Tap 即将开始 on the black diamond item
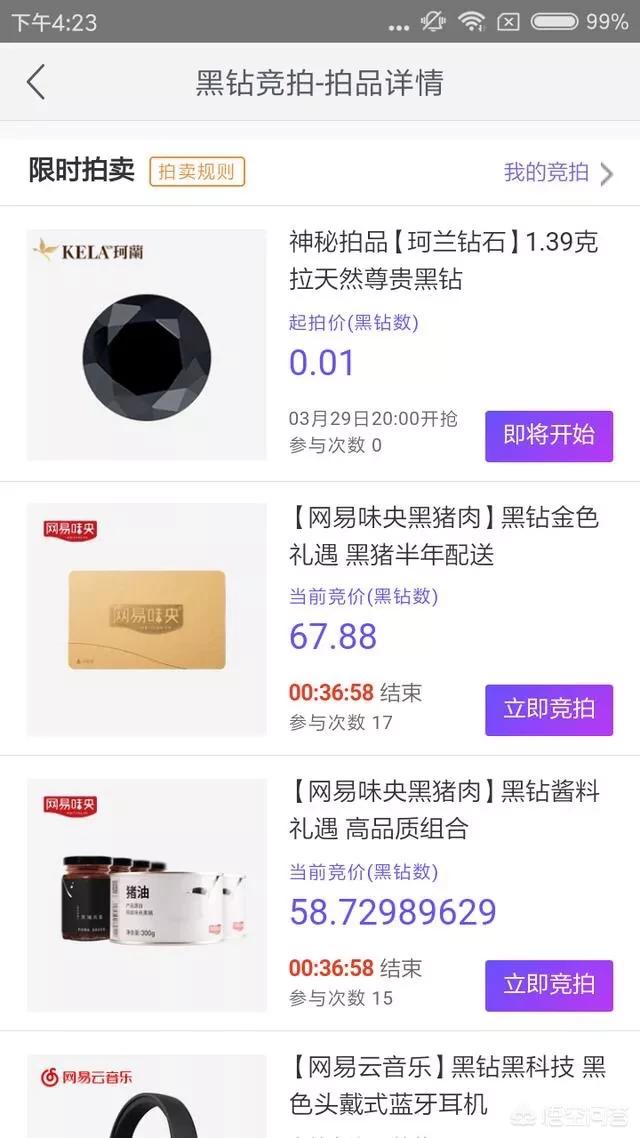Screen dimensions: 640x1138 (x=549, y=436)
